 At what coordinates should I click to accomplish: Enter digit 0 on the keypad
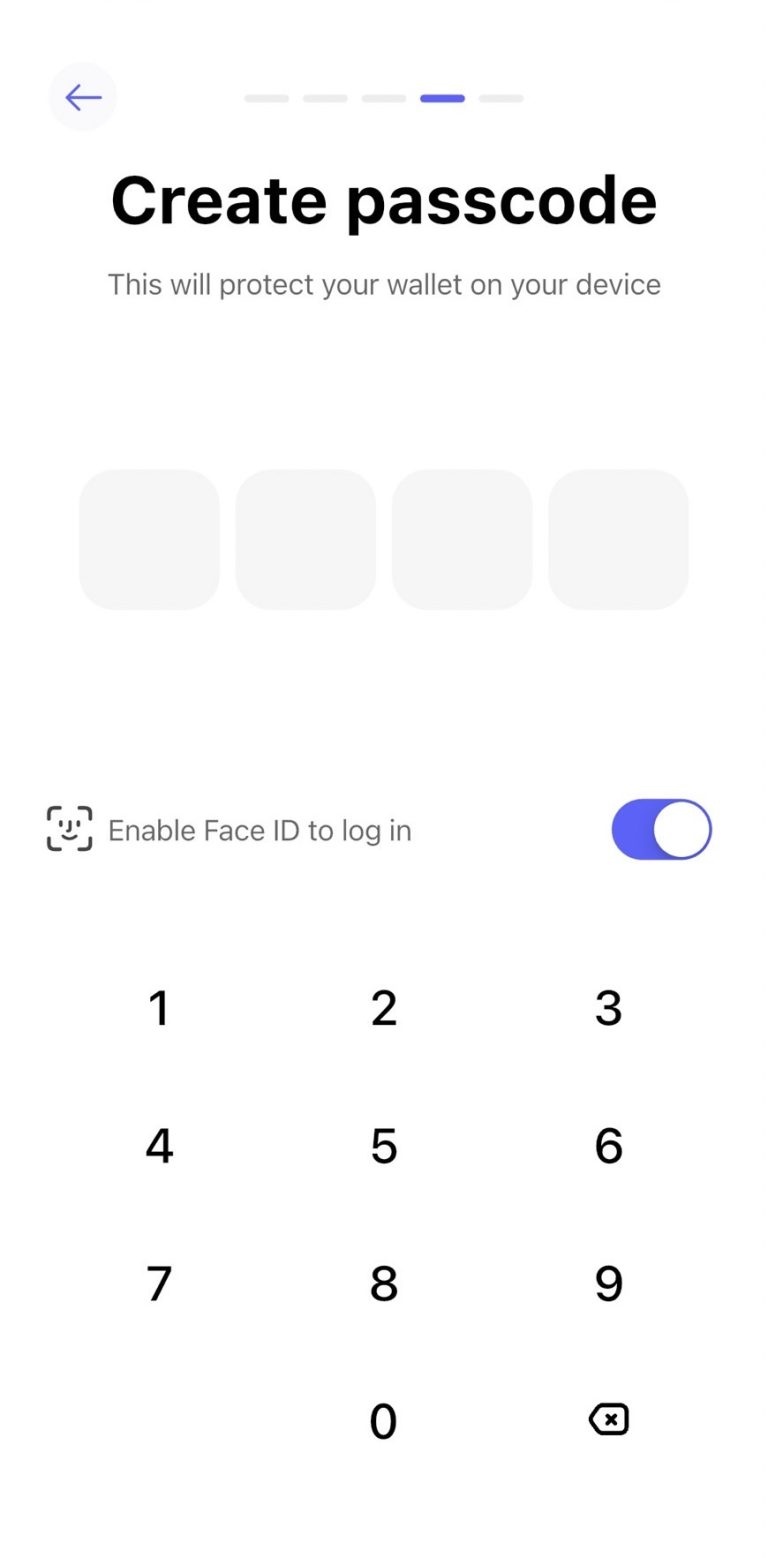click(x=384, y=1420)
